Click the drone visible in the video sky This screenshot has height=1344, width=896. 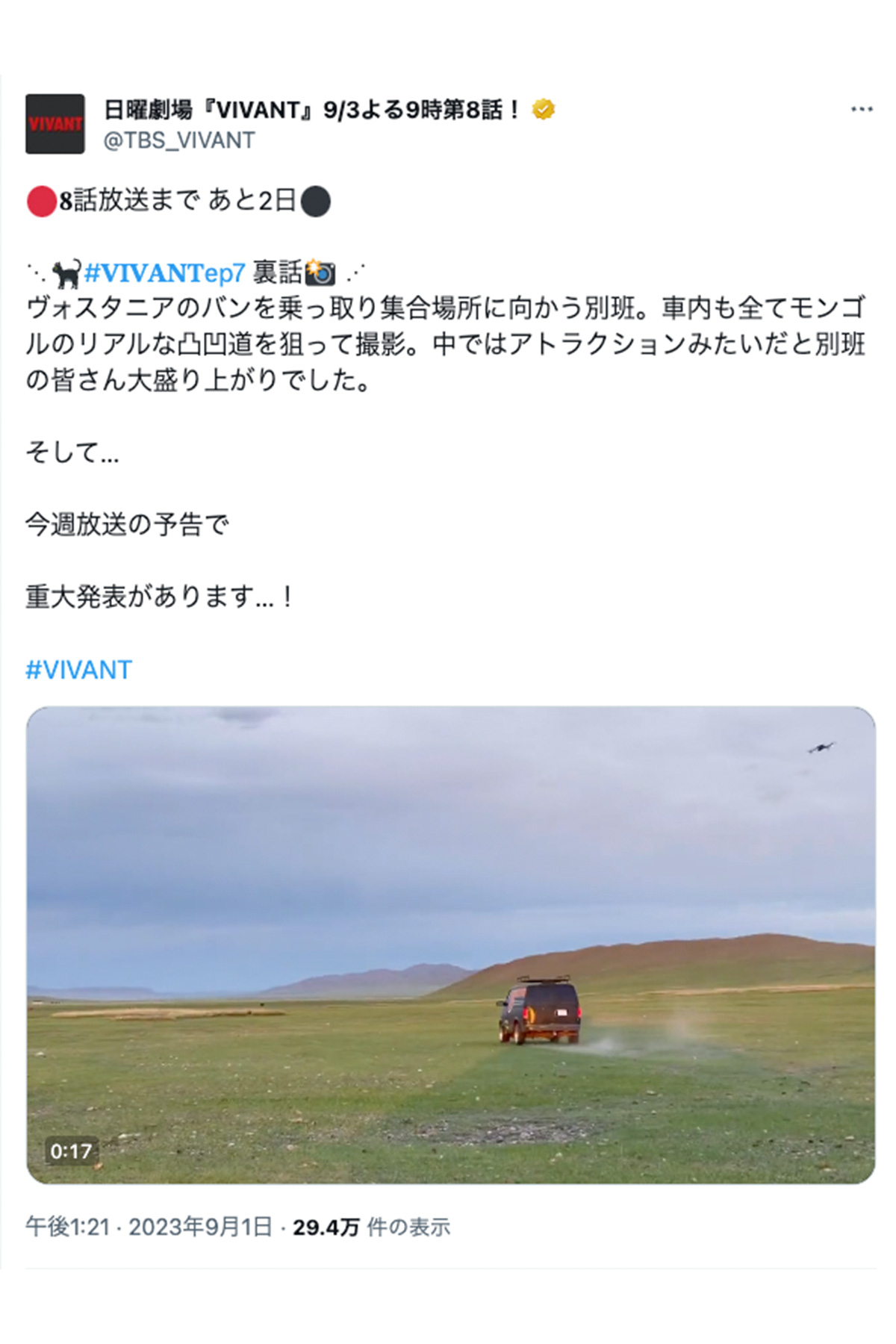tap(822, 747)
